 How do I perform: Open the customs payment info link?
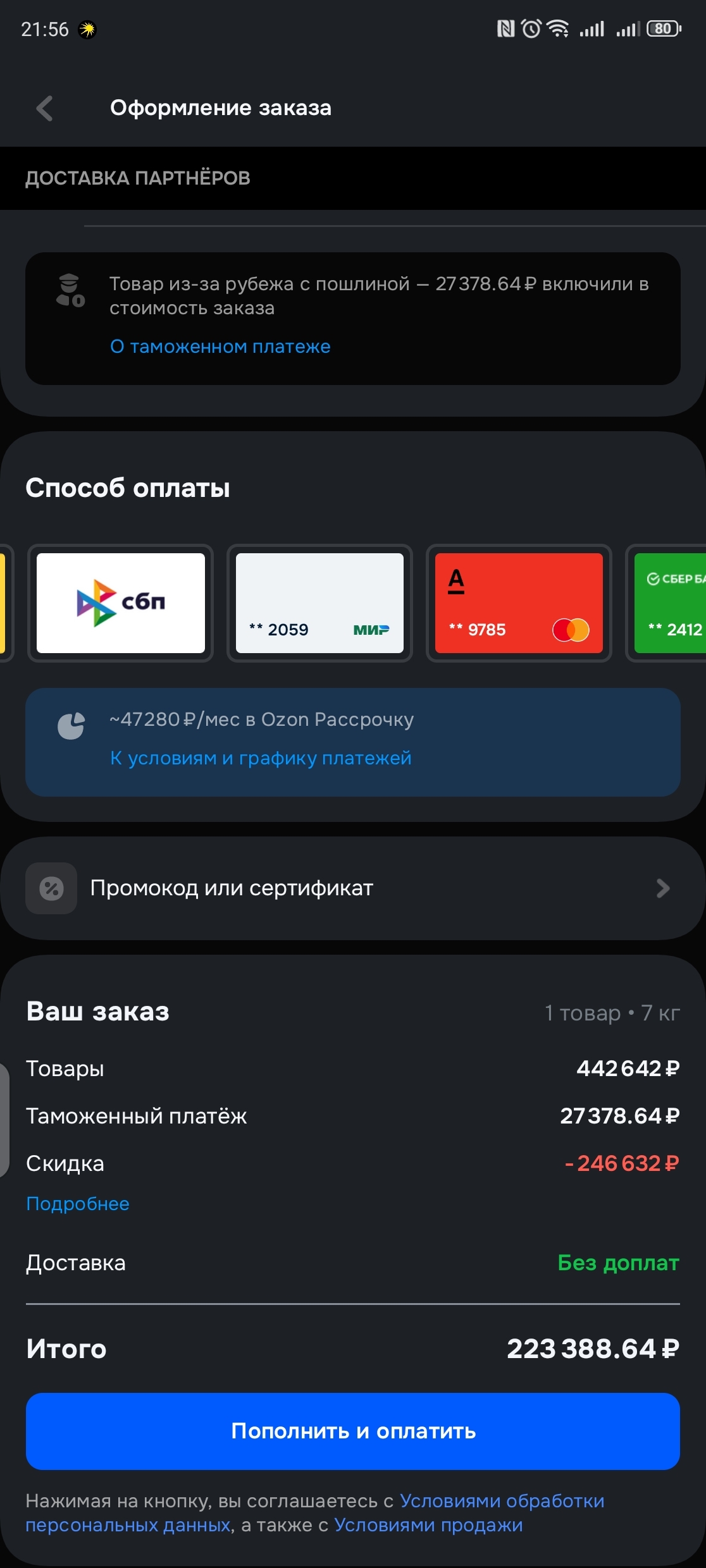tap(220, 346)
